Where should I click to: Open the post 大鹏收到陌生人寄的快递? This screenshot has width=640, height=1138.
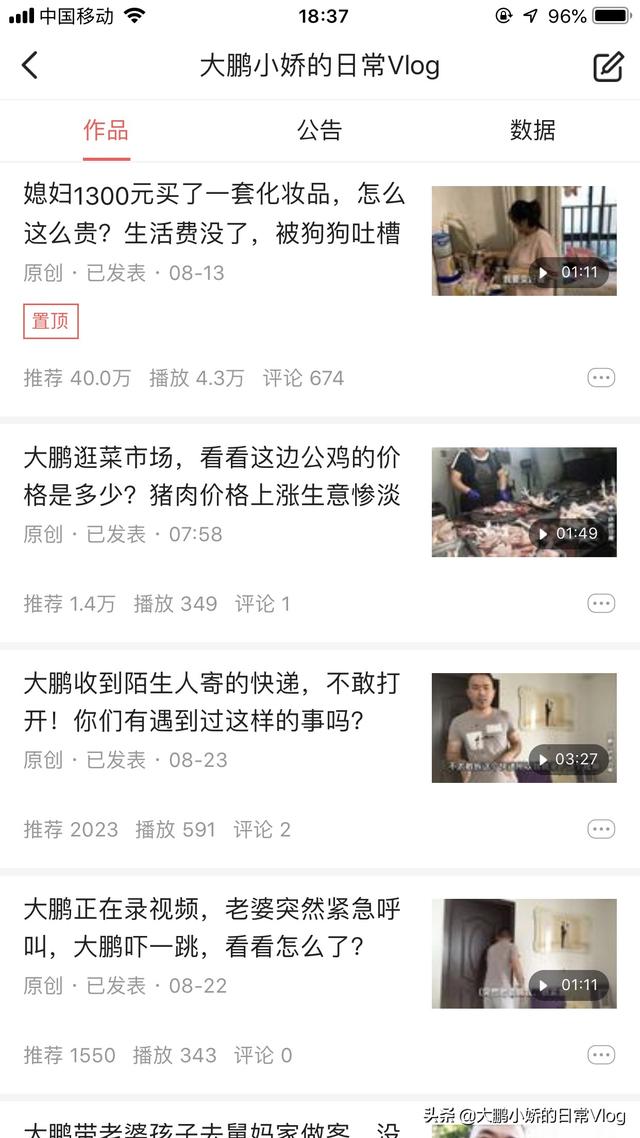coord(212,701)
